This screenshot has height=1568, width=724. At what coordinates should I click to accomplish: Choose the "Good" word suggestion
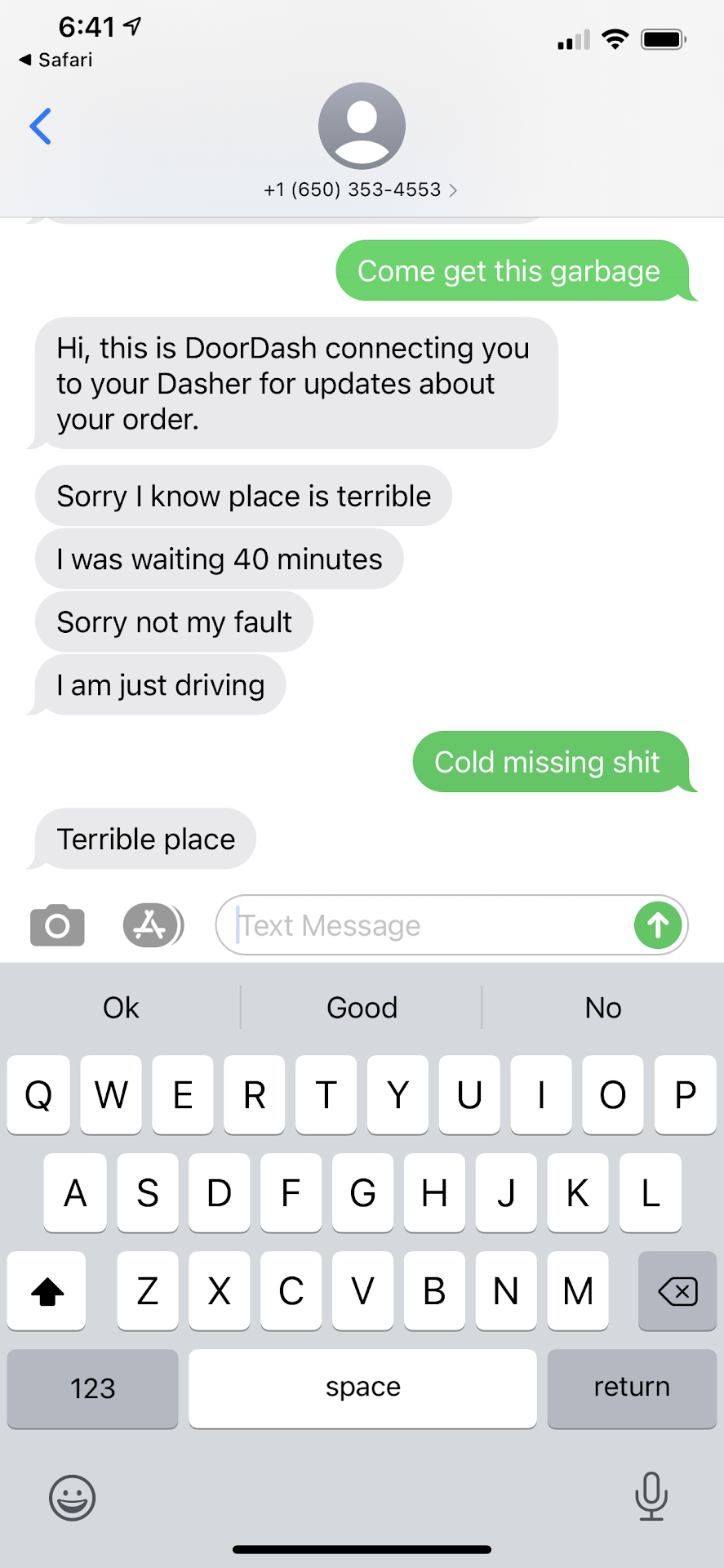[362, 1008]
